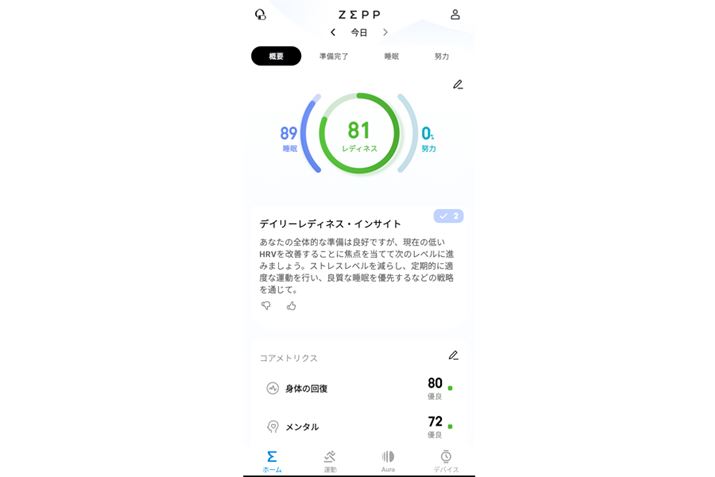Switch to the Aura bottom tab
Image resolution: width=715 pixels, height=477 pixels.
(x=388, y=460)
